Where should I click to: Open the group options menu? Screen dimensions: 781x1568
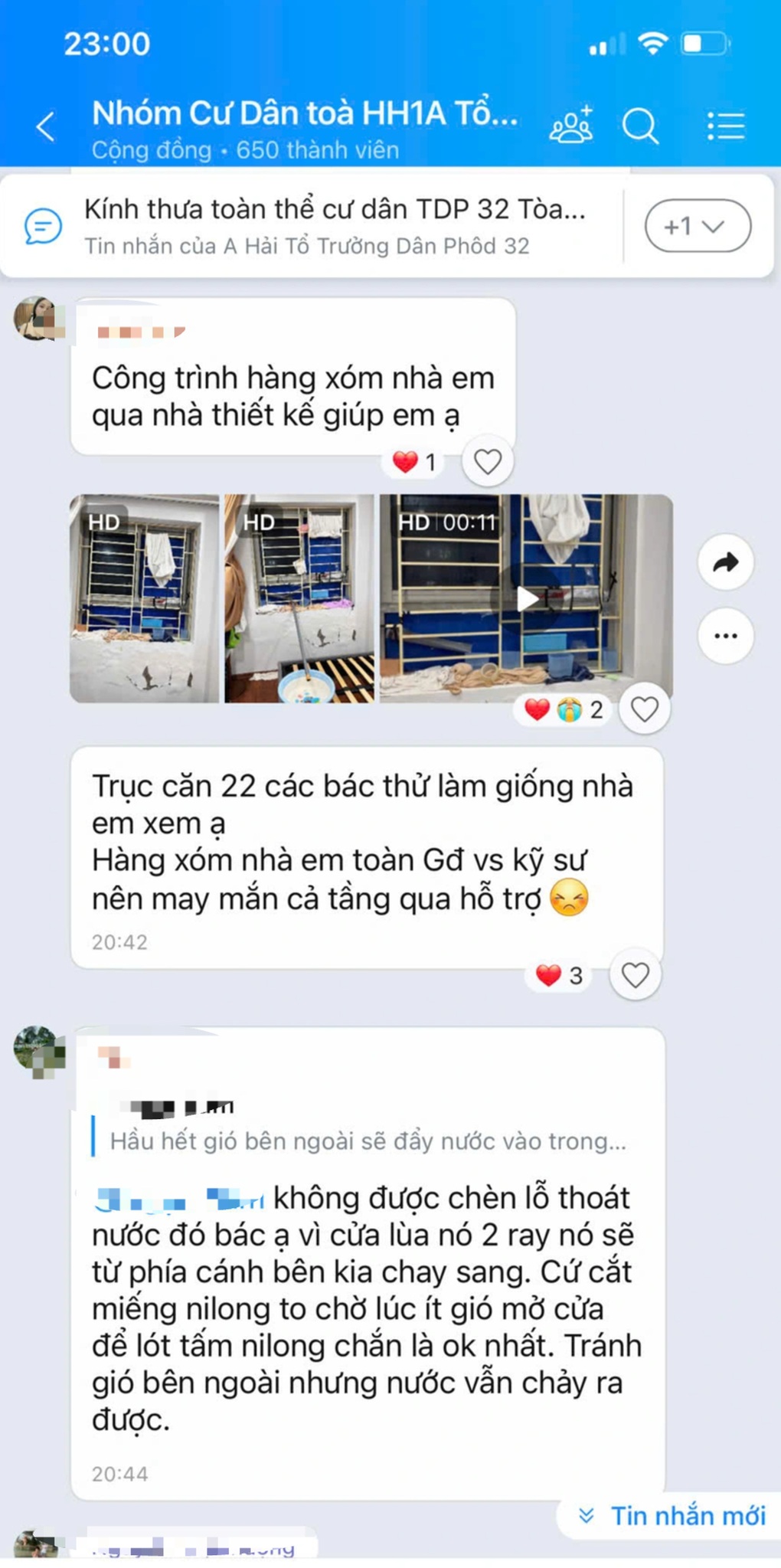[x=725, y=126]
